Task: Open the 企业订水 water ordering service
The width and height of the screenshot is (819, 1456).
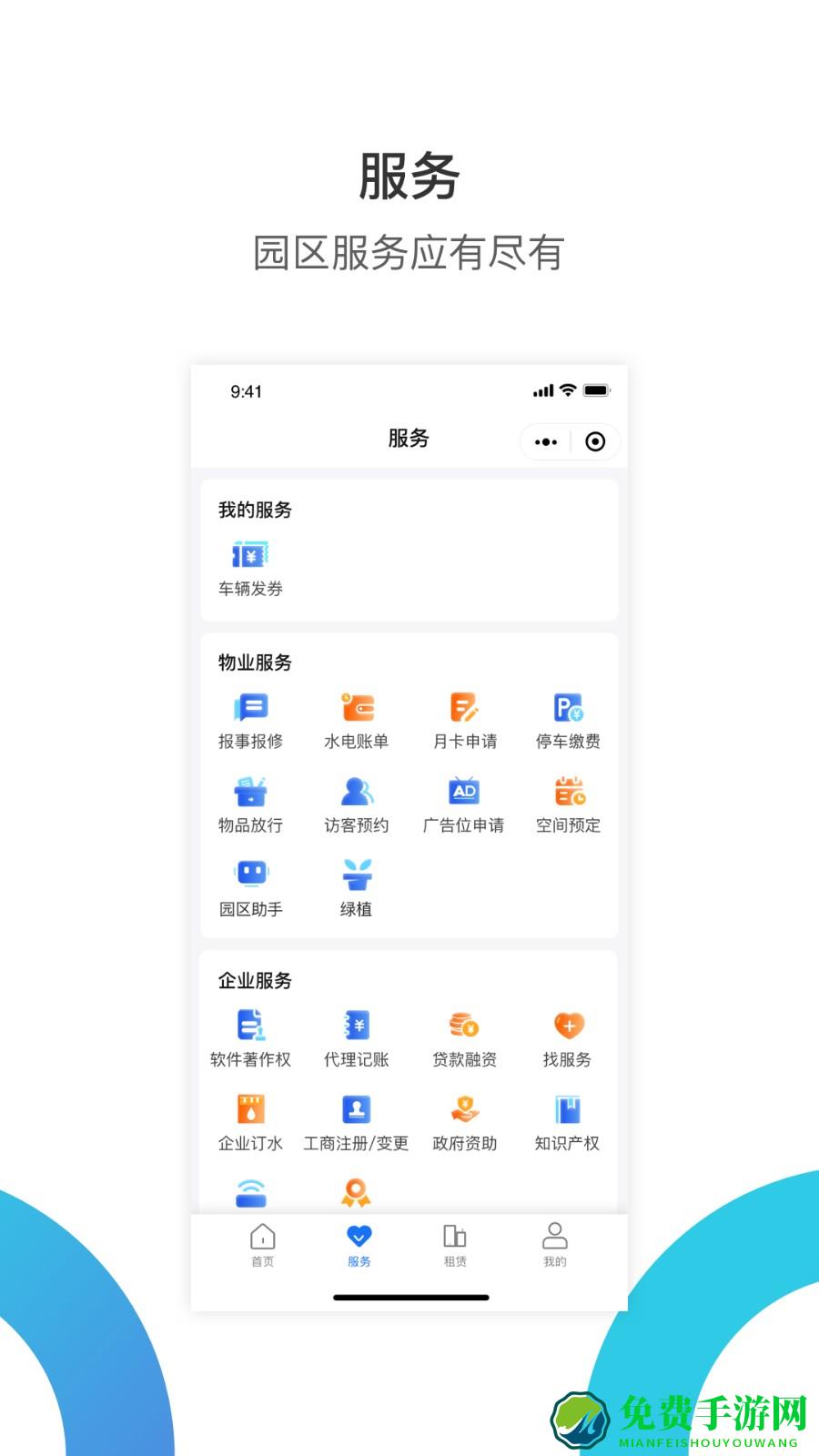Action: 251,1117
